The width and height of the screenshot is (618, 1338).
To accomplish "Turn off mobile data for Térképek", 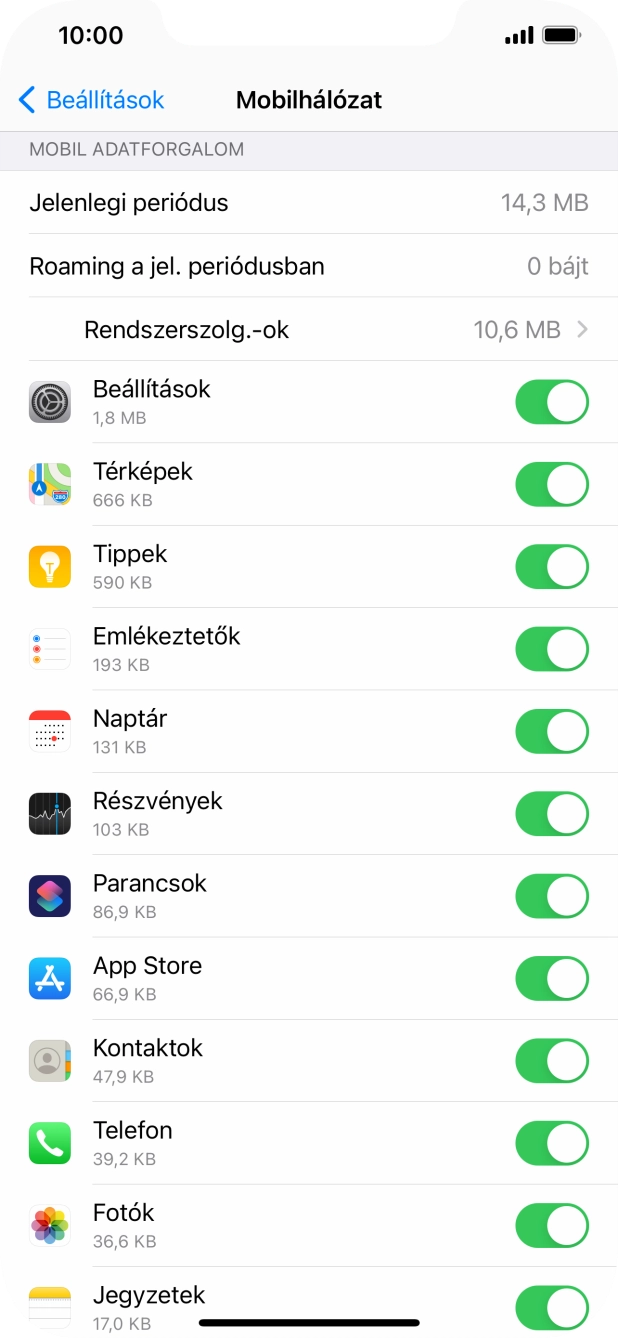I will coord(551,484).
